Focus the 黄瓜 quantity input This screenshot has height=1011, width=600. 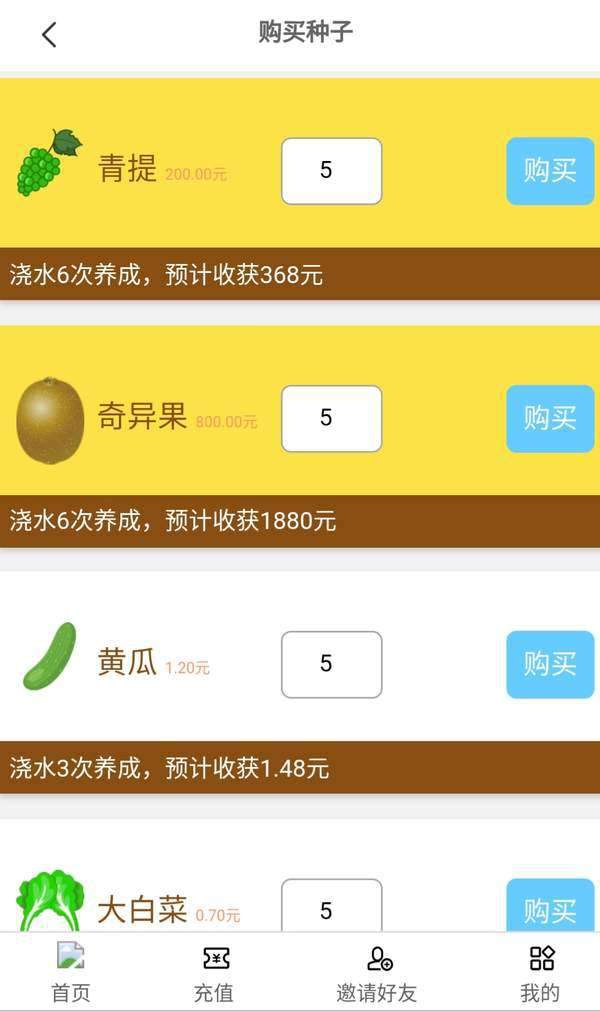coord(331,664)
